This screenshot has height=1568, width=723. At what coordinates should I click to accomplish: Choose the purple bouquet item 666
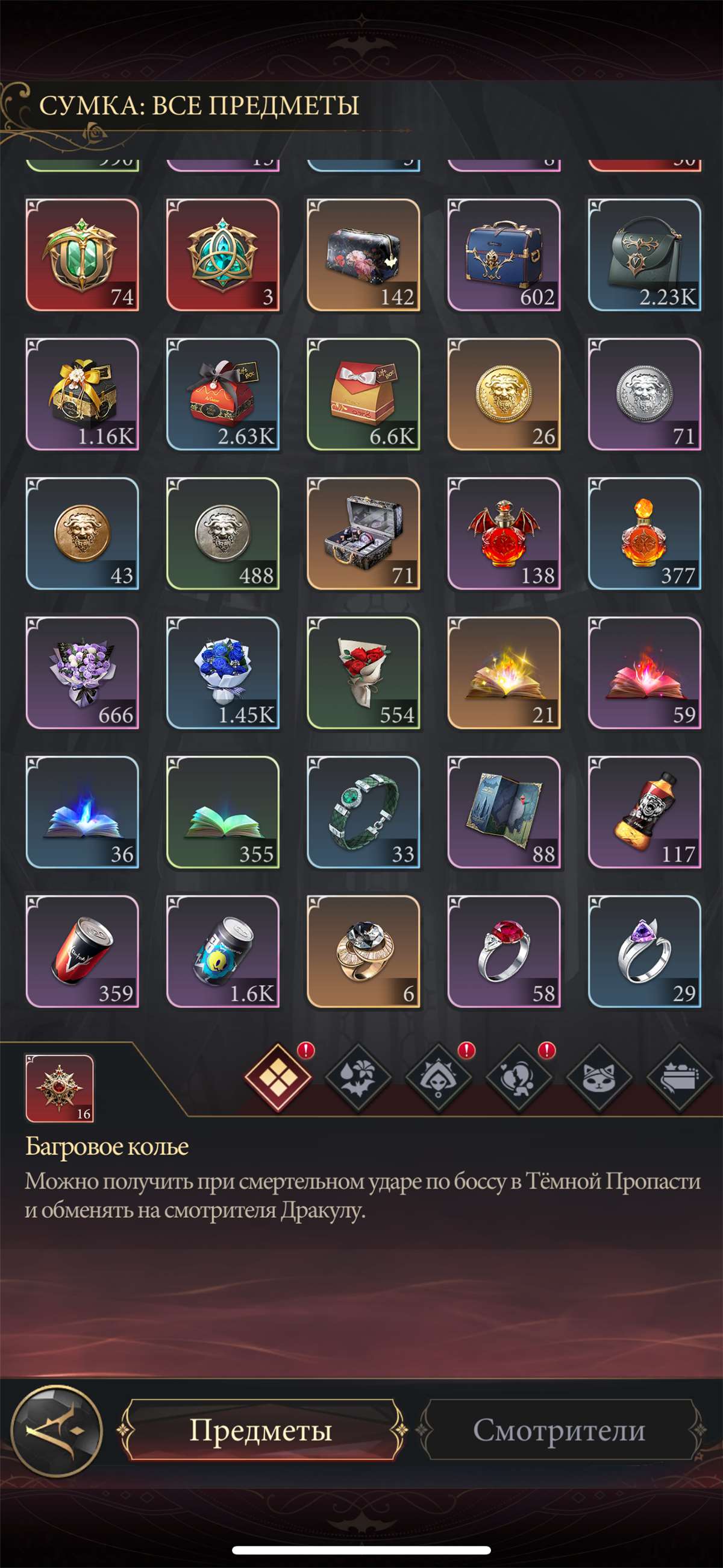point(82,673)
